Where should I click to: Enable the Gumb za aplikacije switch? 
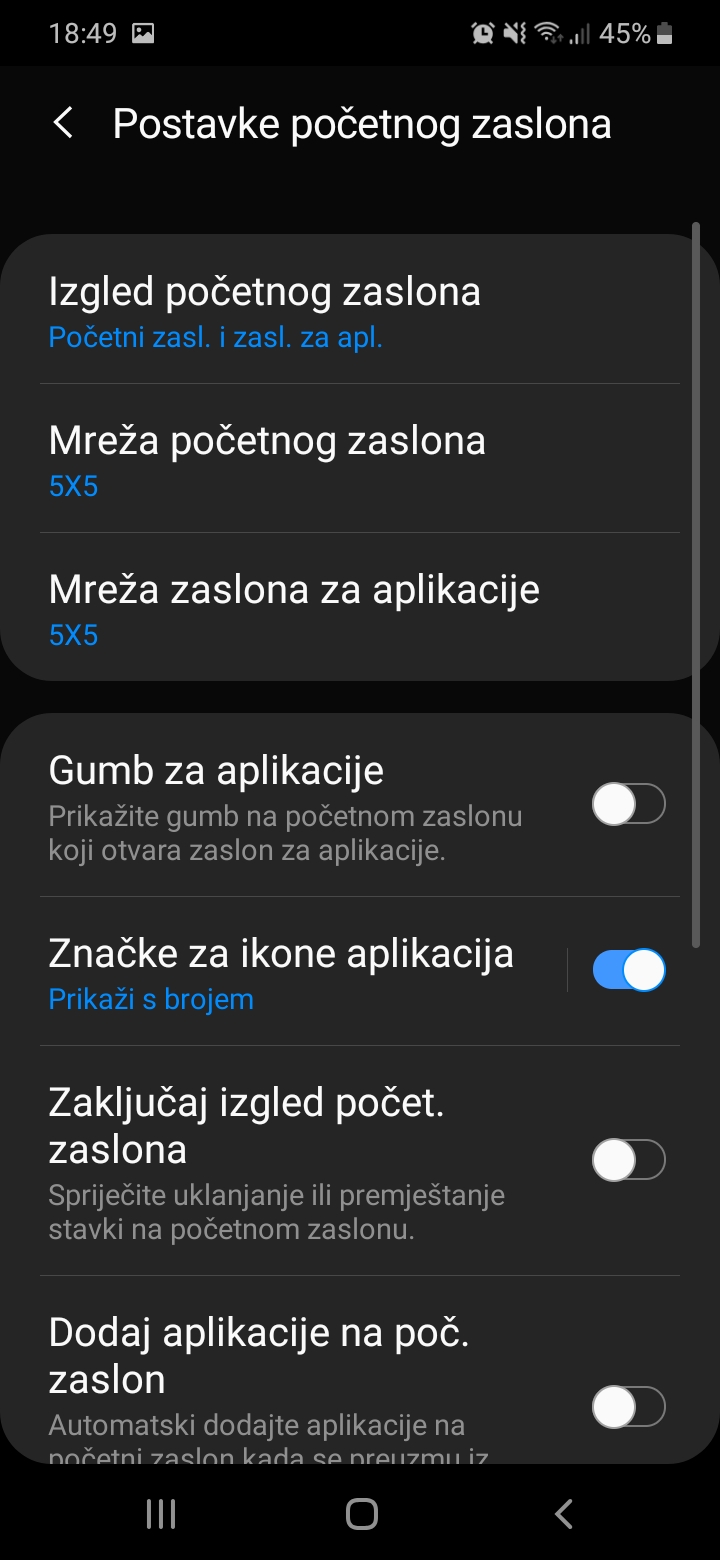tap(629, 804)
